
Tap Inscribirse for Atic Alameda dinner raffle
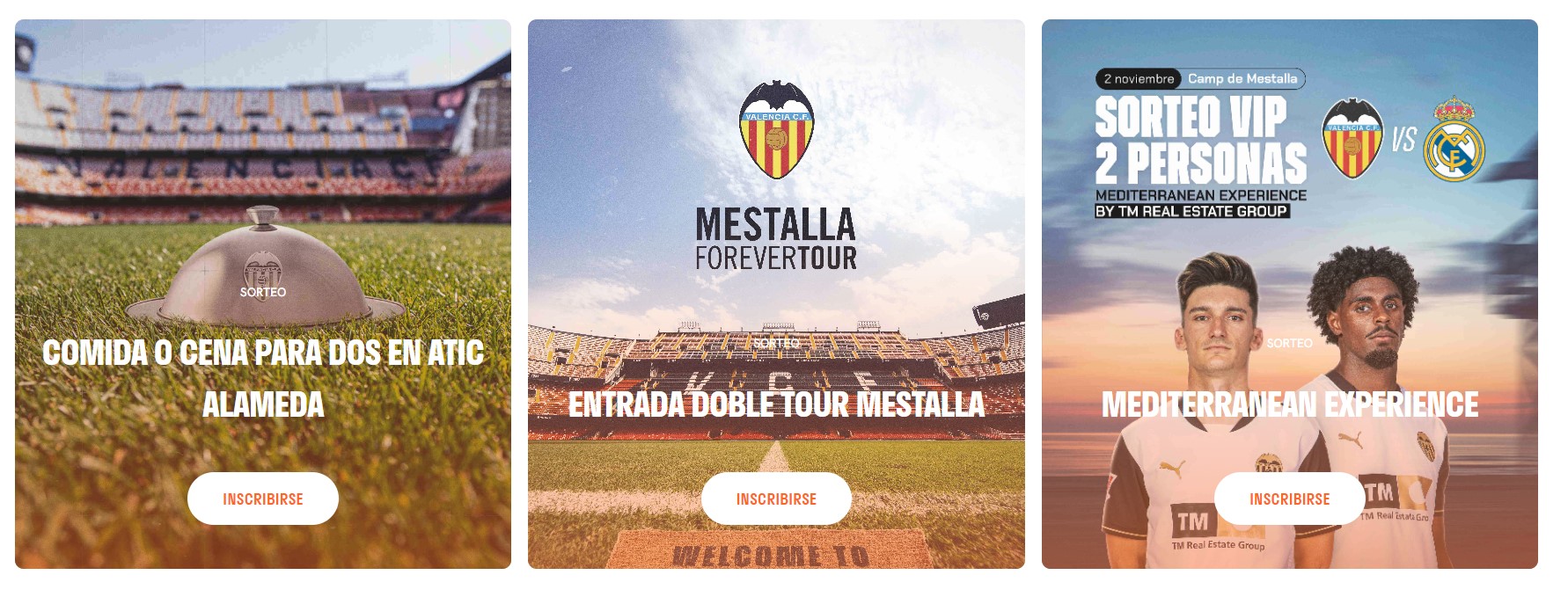[x=262, y=499]
